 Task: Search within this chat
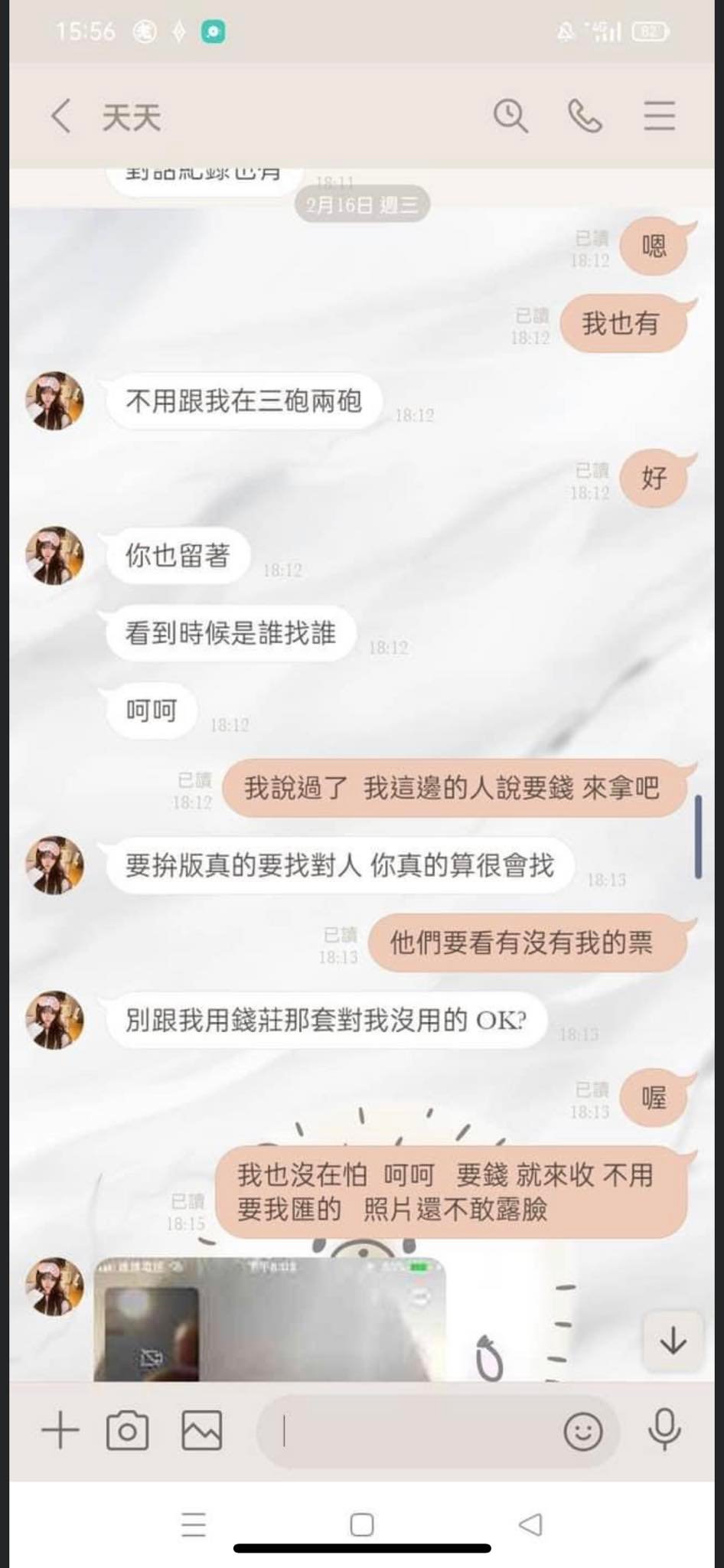[510, 117]
